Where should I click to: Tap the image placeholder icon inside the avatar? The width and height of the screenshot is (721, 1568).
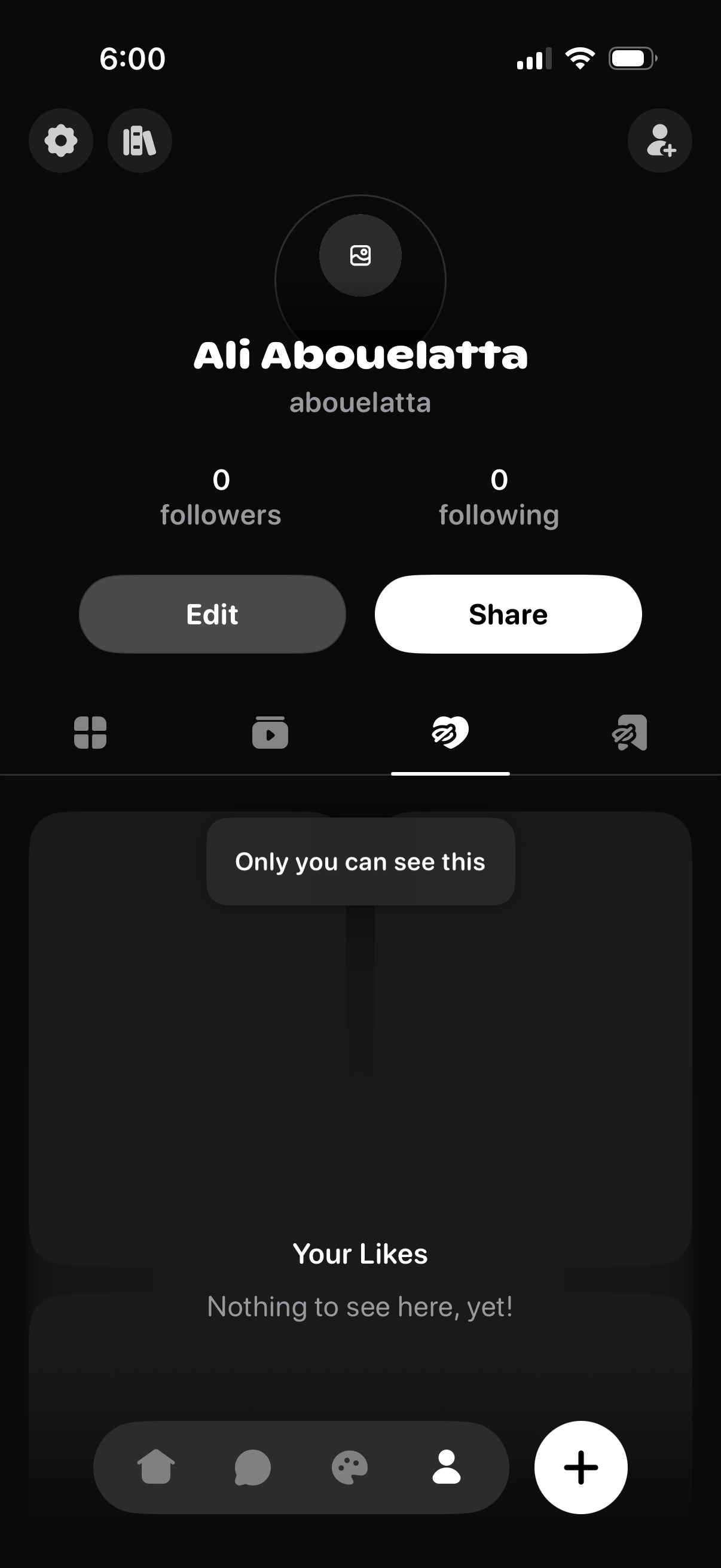pyautogui.click(x=360, y=256)
